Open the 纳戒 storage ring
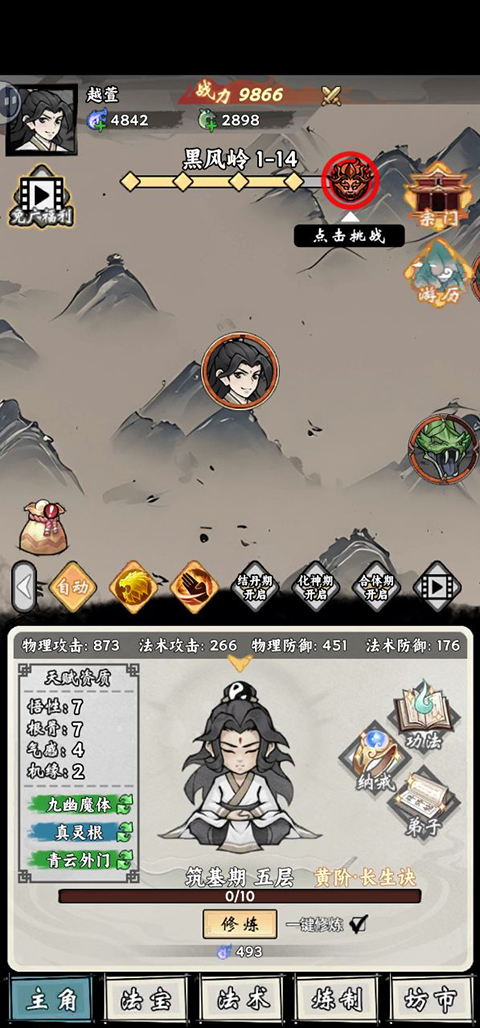The image size is (480, 1028). pyautogui.click(x=374, y=761)
